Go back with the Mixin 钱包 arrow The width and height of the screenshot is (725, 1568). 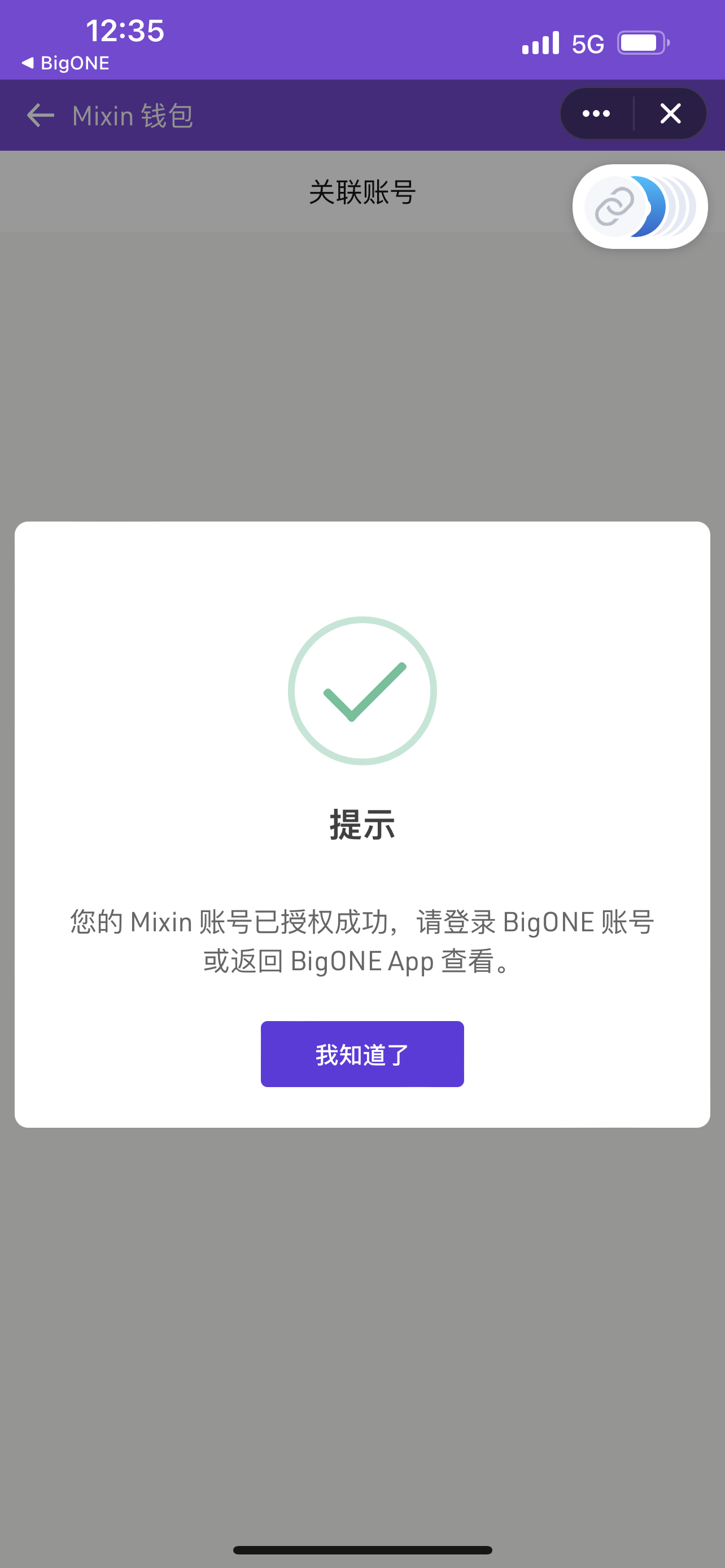point(41,115)
